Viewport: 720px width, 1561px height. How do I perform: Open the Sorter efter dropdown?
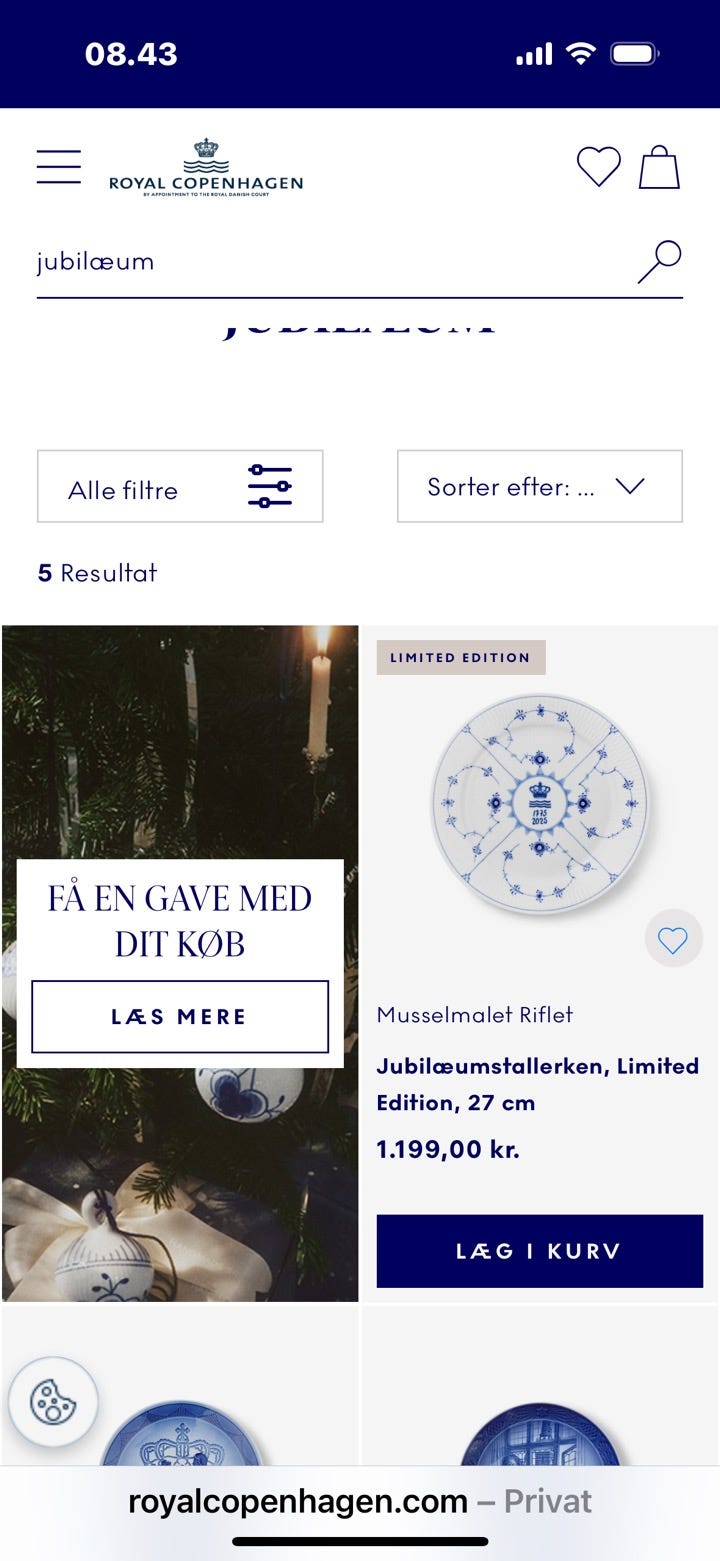[539, 486]
